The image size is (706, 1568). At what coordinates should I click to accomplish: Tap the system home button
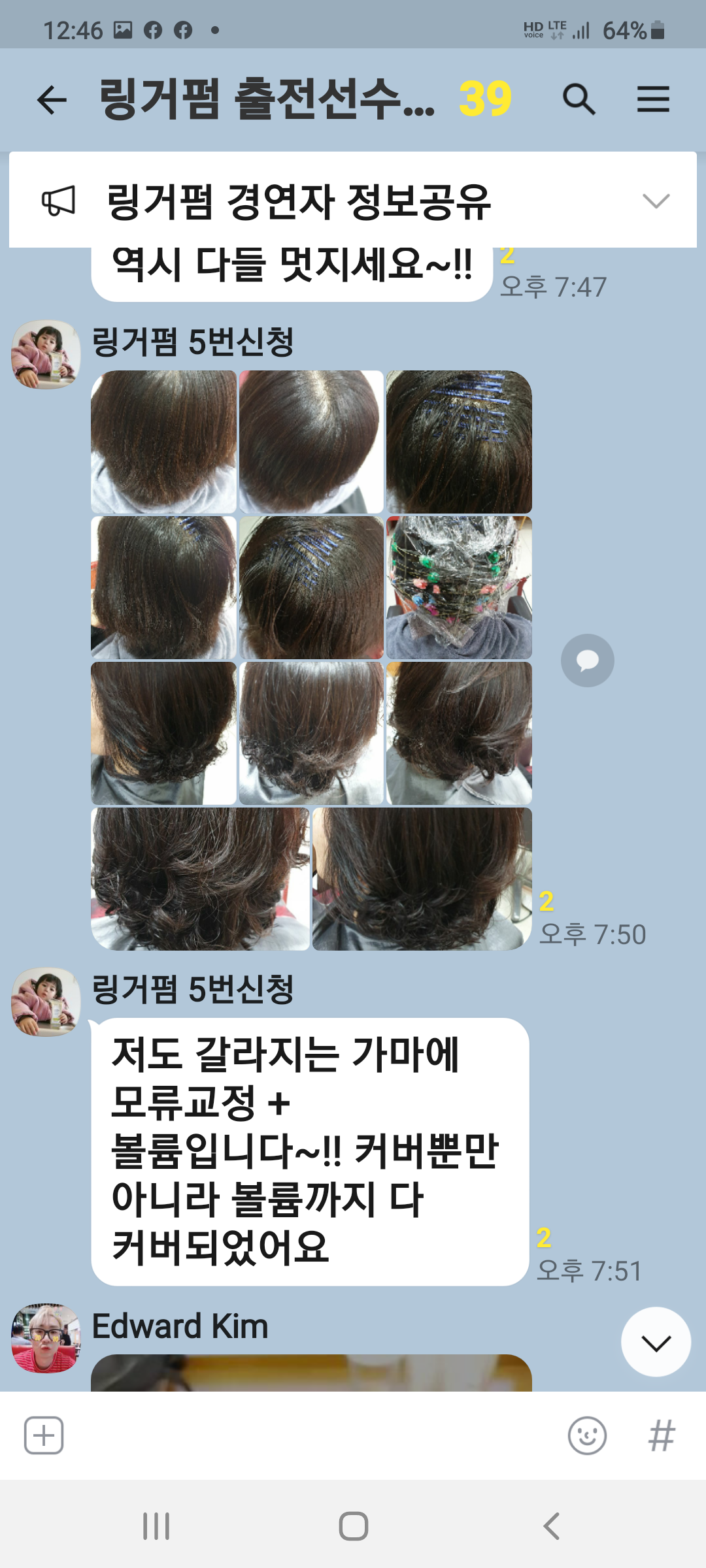point(353,1526)
